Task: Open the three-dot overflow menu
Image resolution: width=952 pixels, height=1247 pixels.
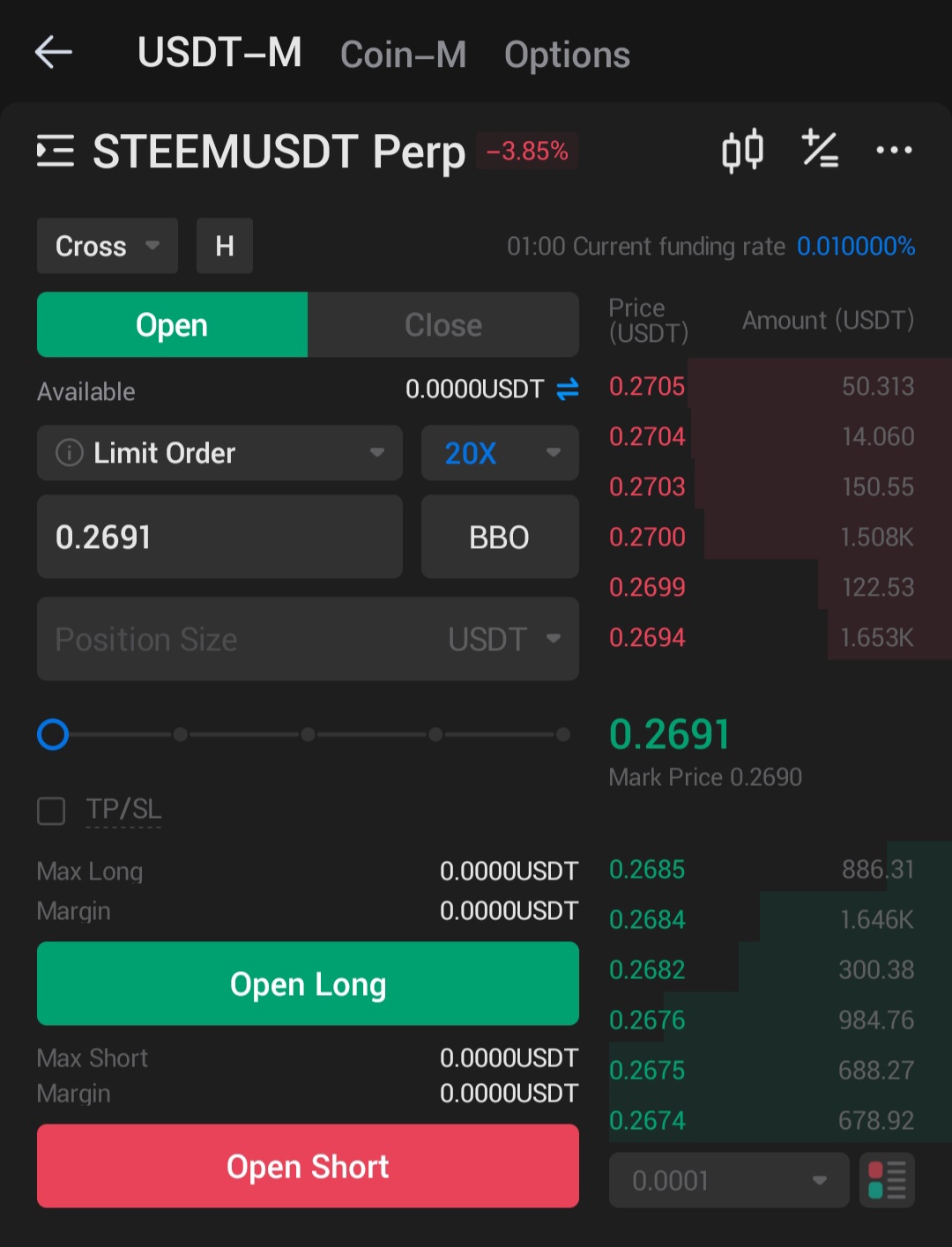Action: coord(894,150)
